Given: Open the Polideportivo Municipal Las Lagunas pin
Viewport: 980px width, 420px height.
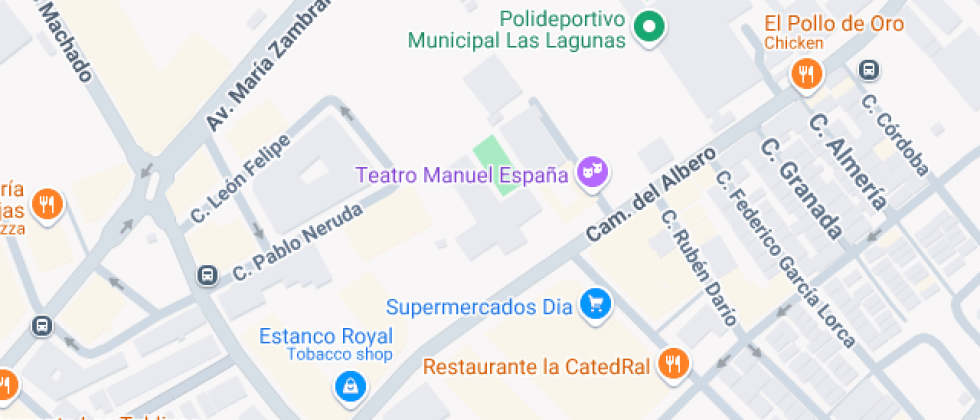Looking at the screenshot, I should click(651, 28).
